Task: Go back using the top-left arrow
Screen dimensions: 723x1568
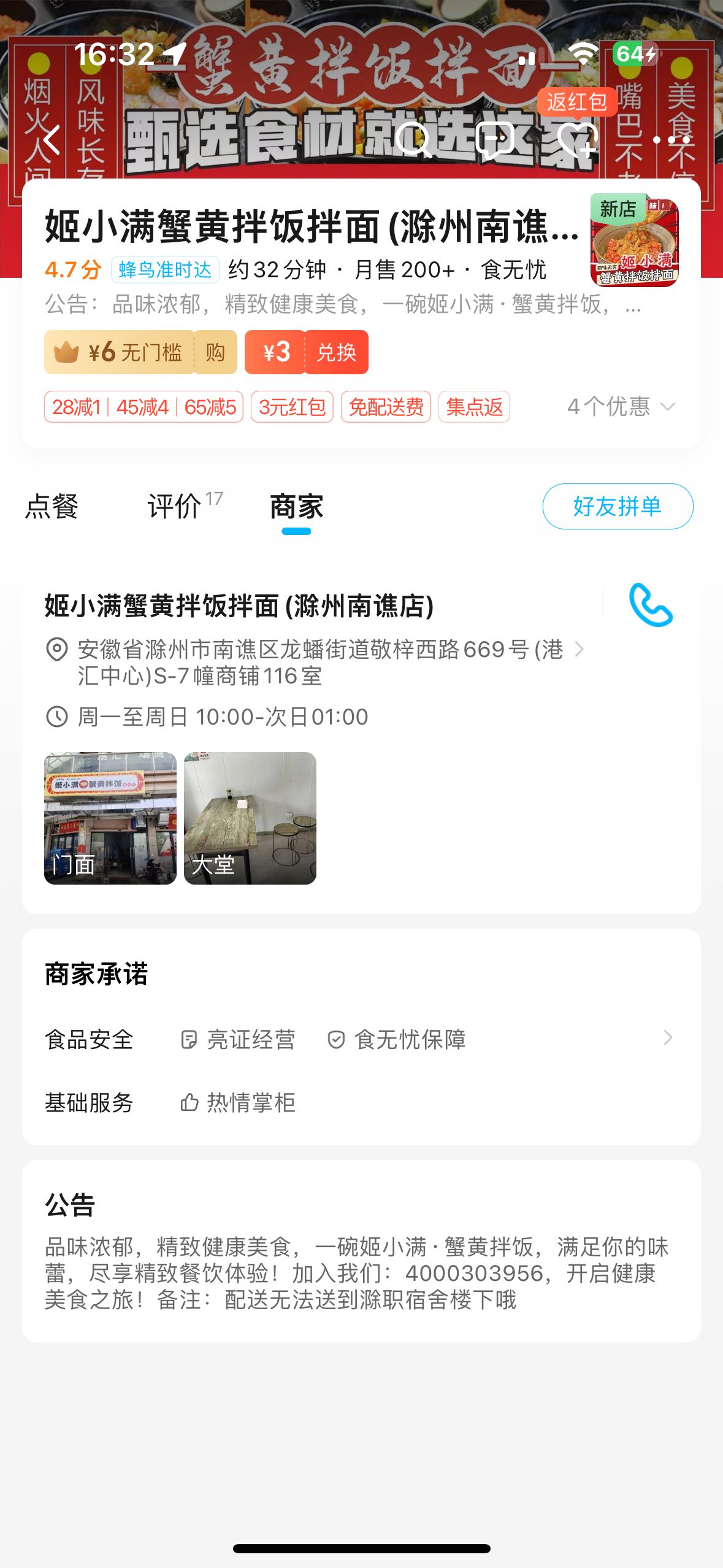Action: click(x=52, y=140)
